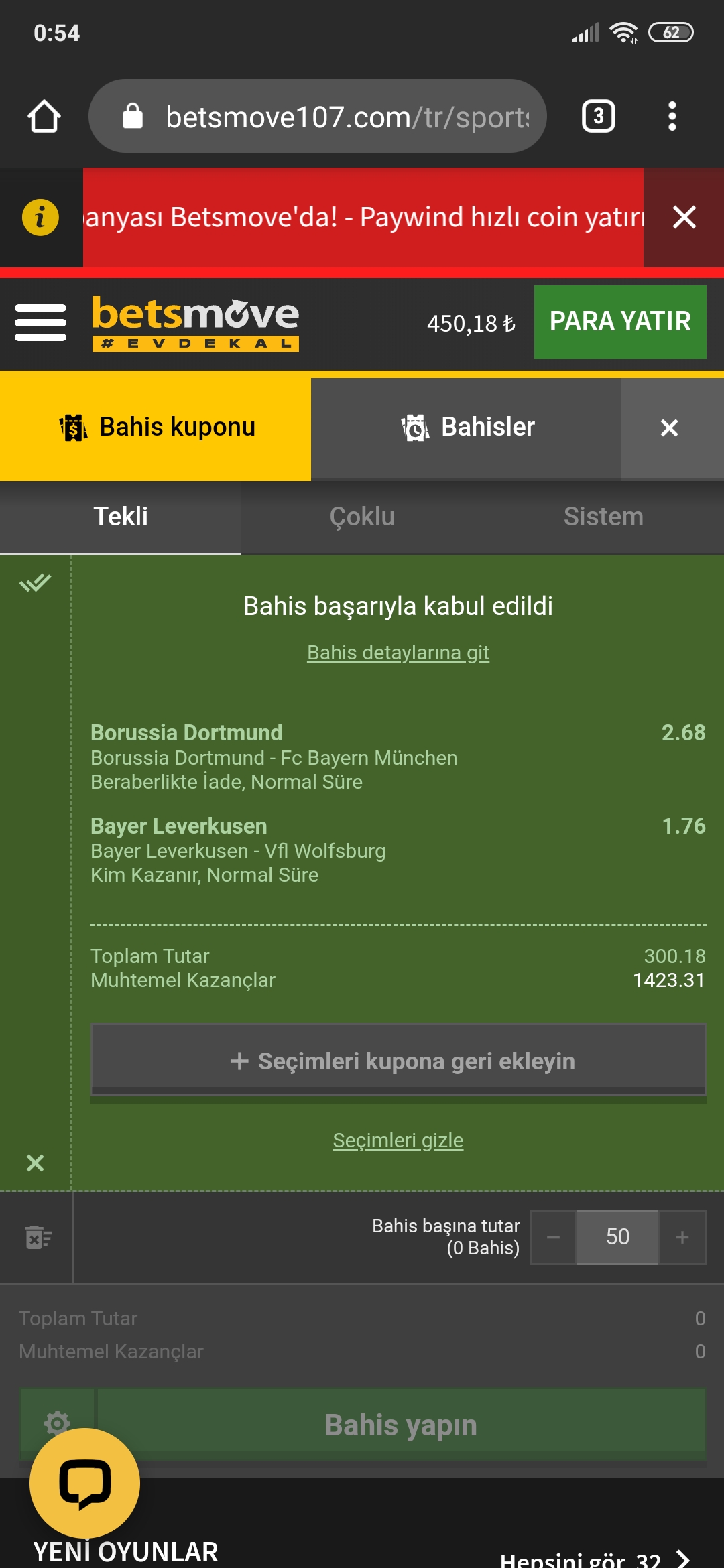Image resolution: width=724 pixels, height=1568 pixels.
Task: Increase the stake per bet
Action: tap(682, 1237)
